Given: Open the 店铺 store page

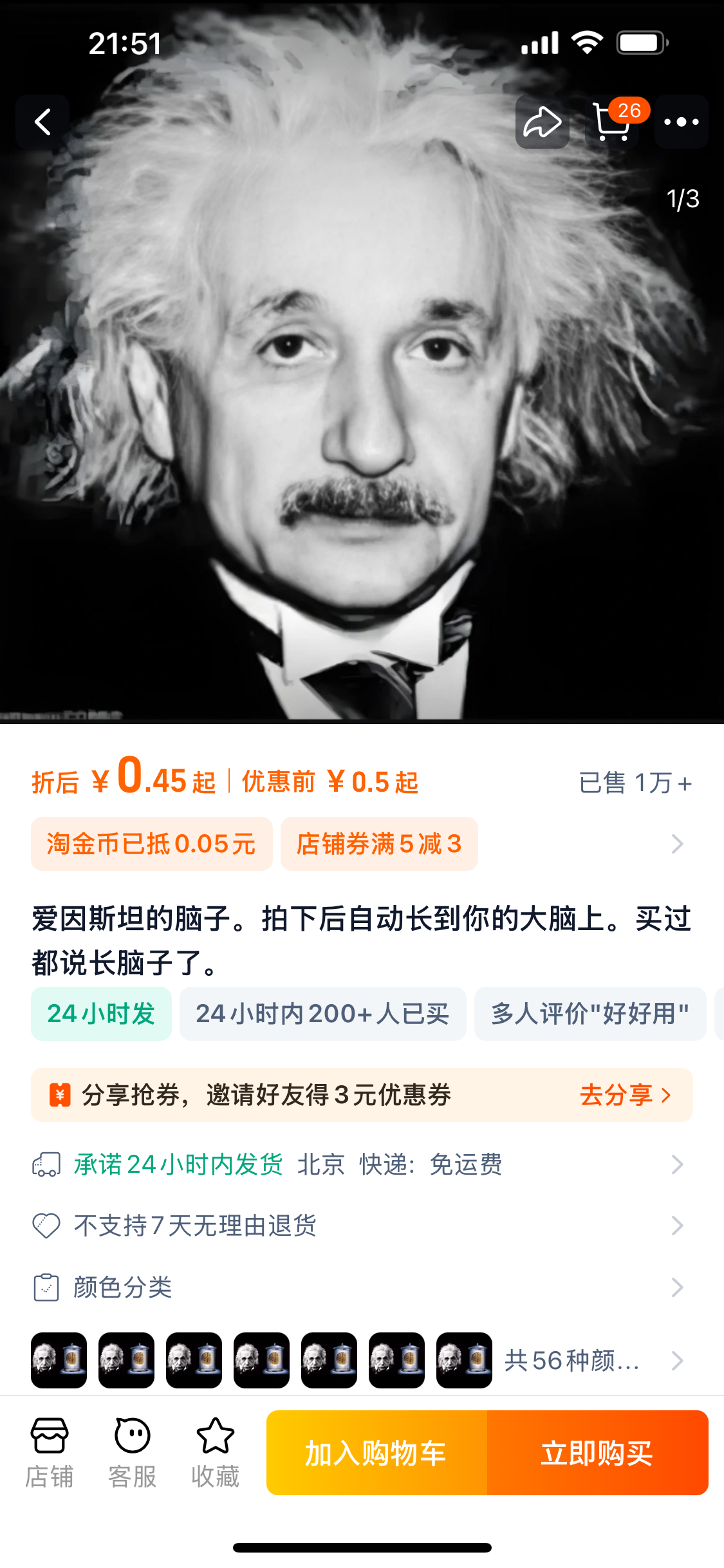Looking at the screenshot, I should (x=49, y=1453).
